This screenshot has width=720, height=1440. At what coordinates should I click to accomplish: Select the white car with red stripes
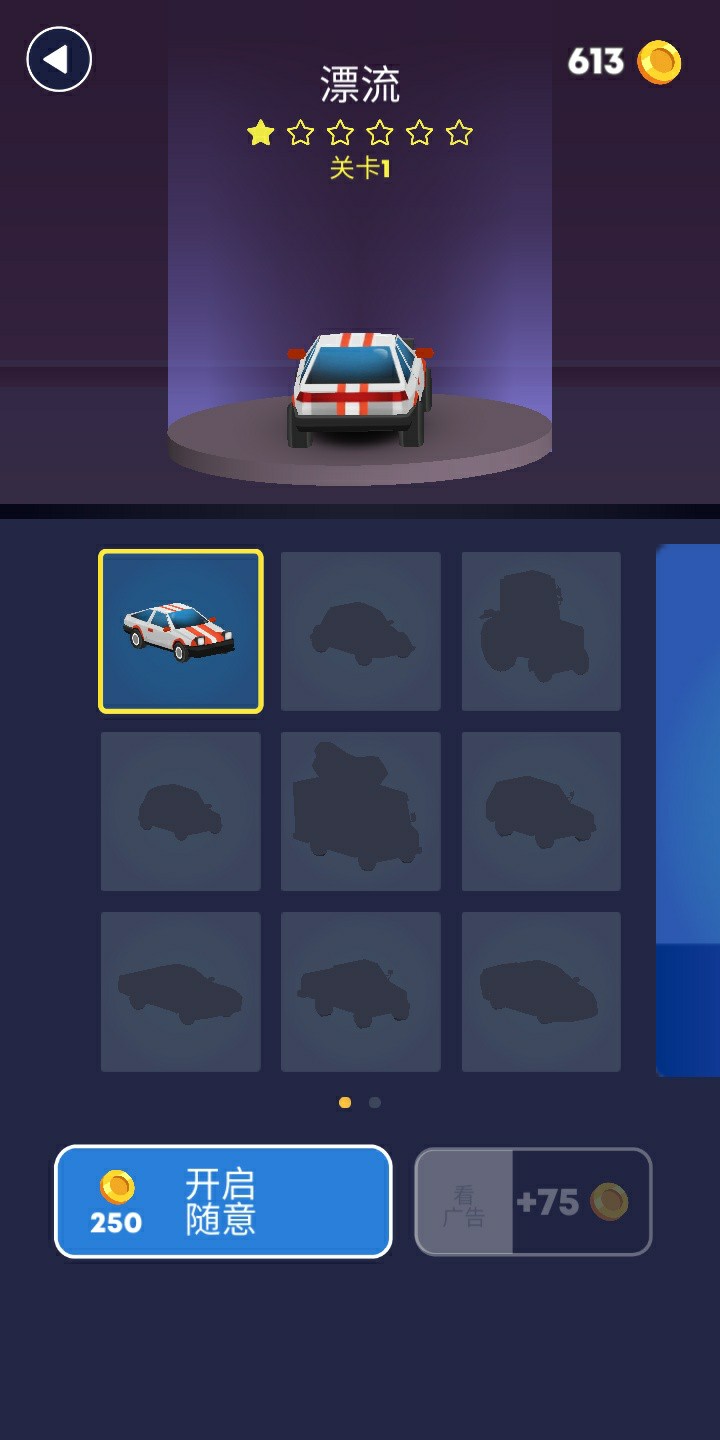pos(181,631)
